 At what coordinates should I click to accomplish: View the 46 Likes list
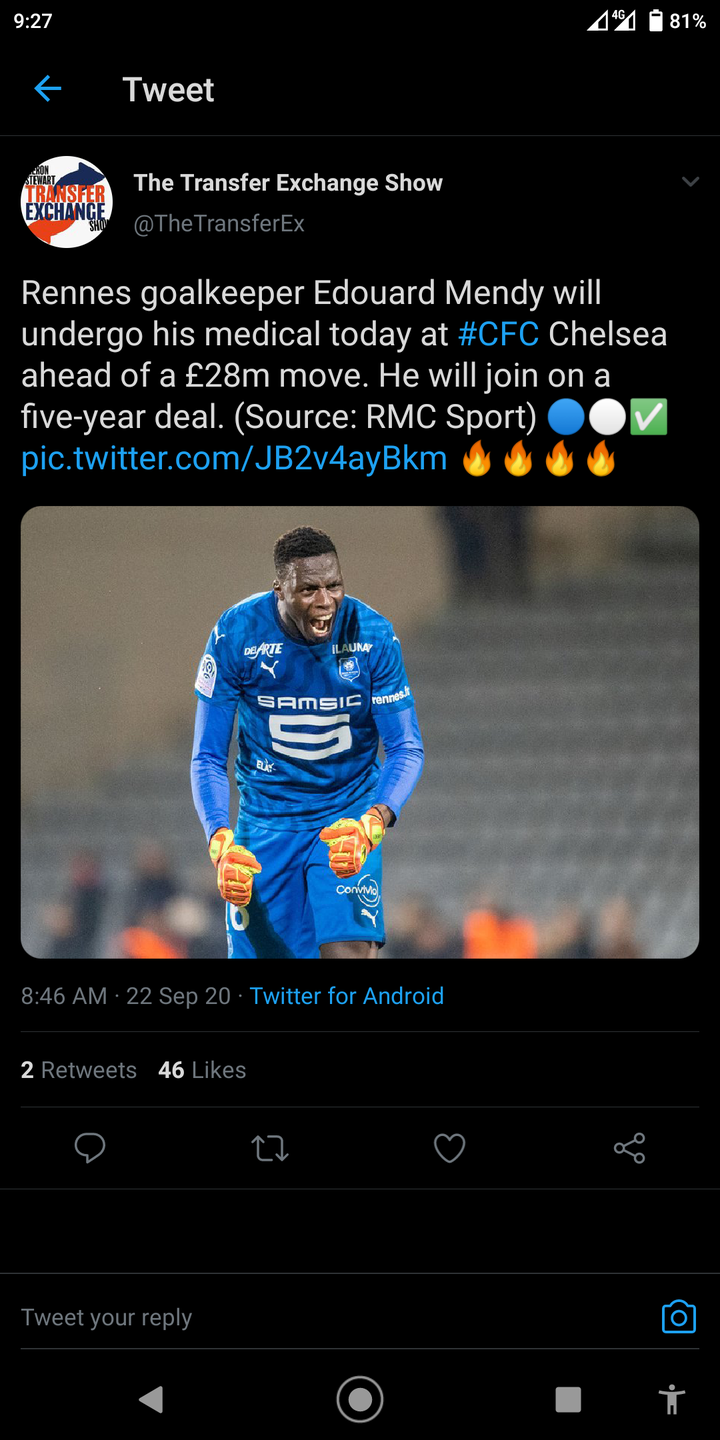pyautogui.click(x=202, y=1070)
